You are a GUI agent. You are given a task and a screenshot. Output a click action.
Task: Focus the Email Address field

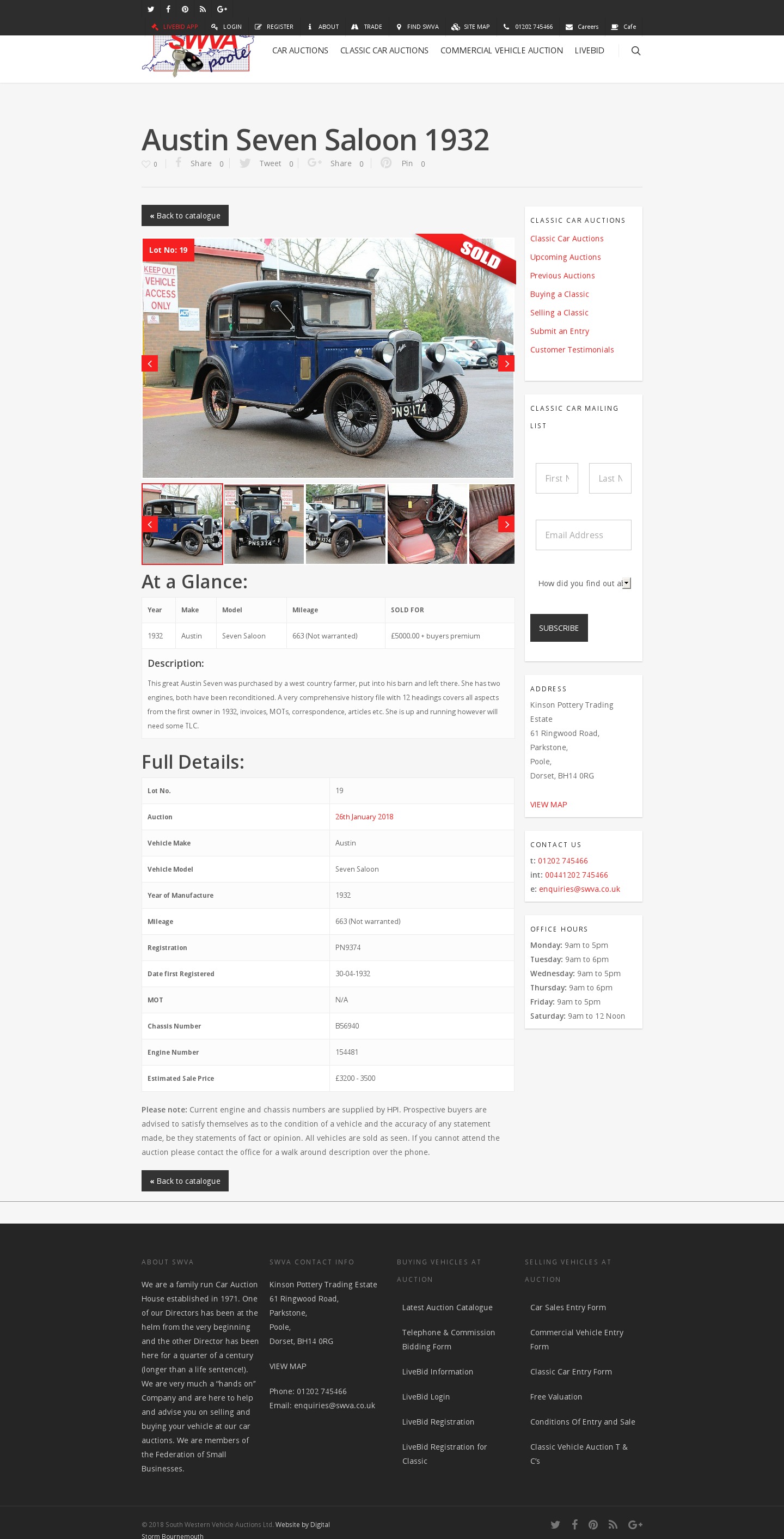coord(583,535)
